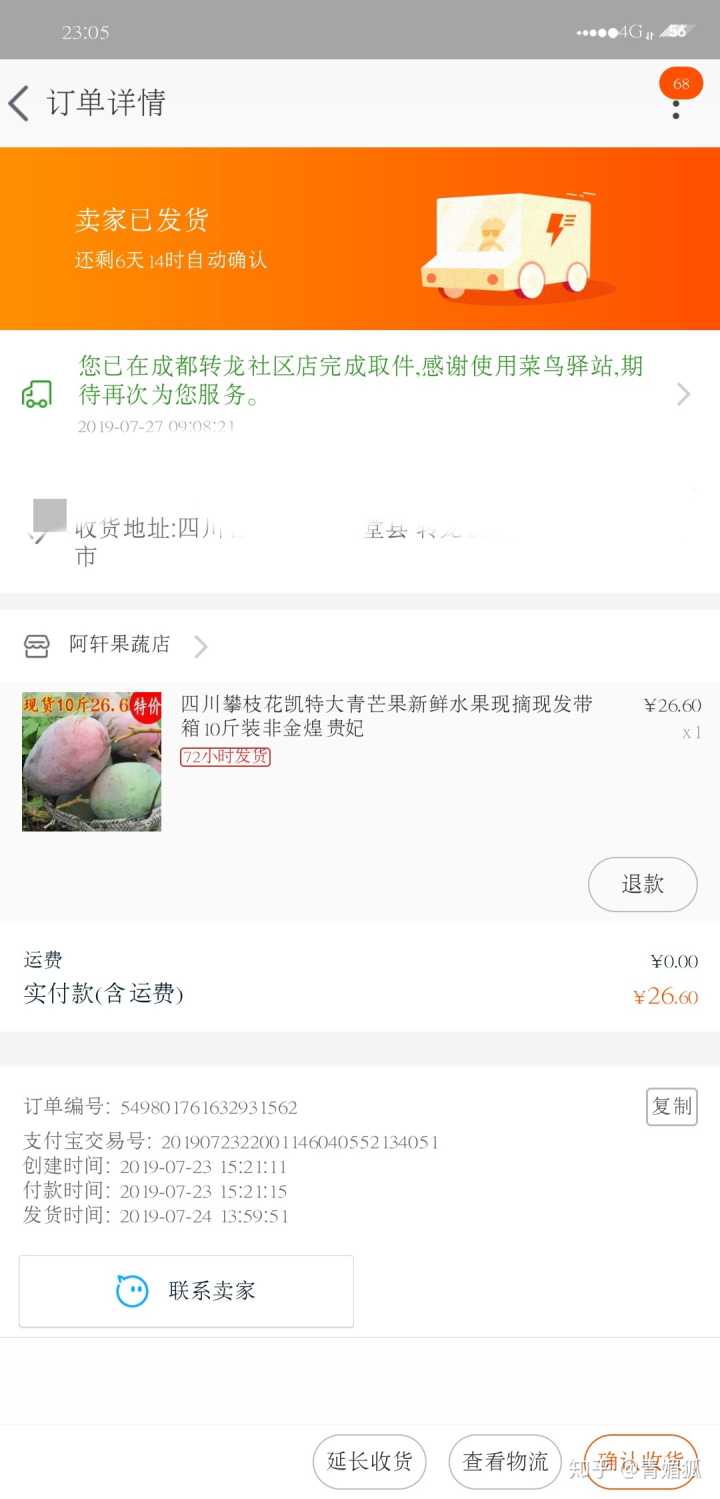Open the 阿轩果蔬店 store page

click(x=118, y=645)
